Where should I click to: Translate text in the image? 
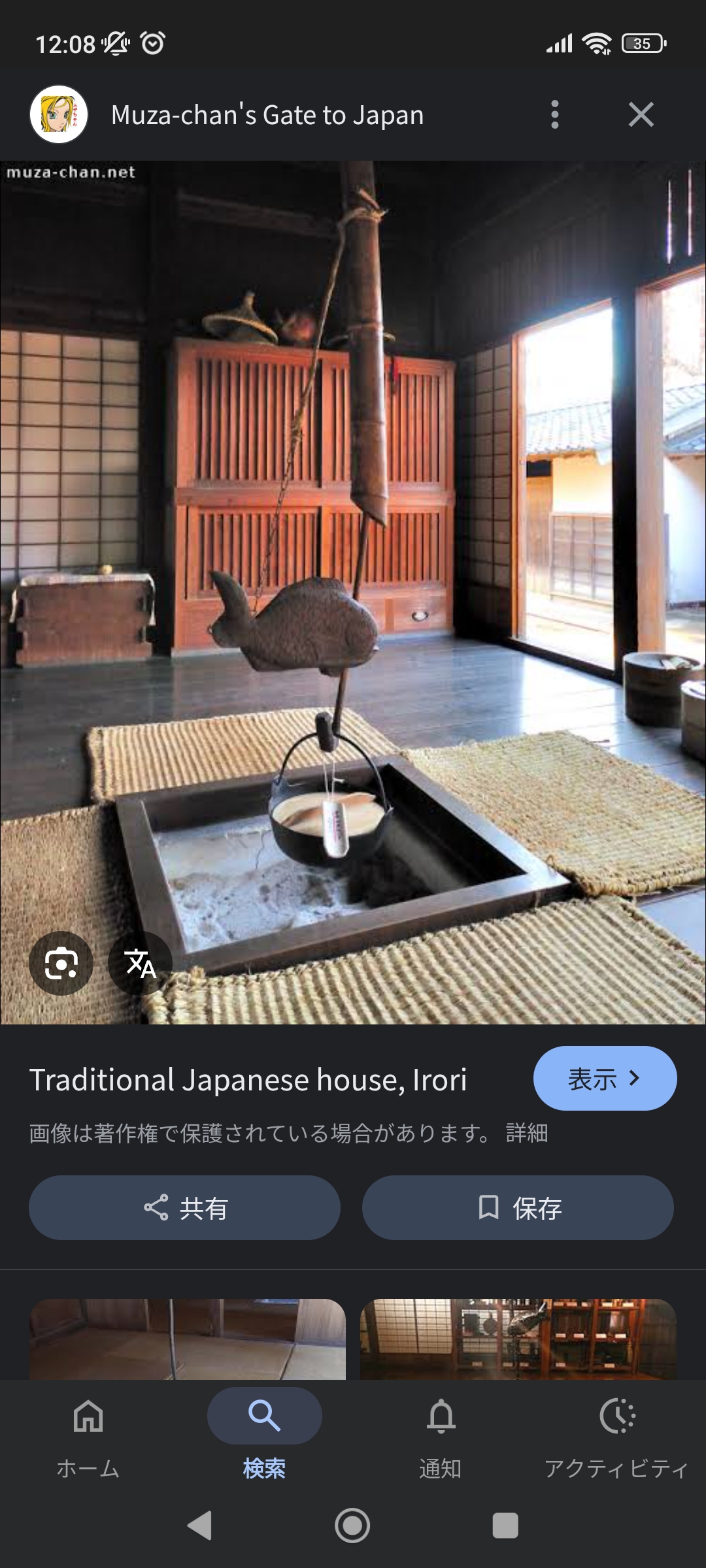[140, 964]
